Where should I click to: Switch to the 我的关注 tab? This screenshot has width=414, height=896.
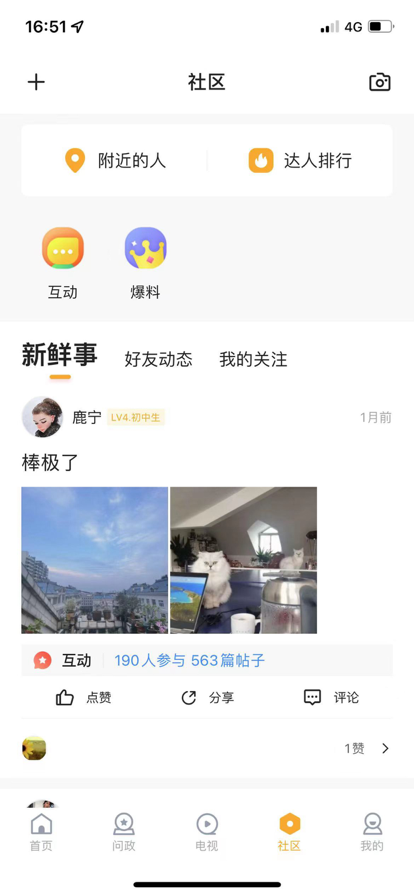253,359
